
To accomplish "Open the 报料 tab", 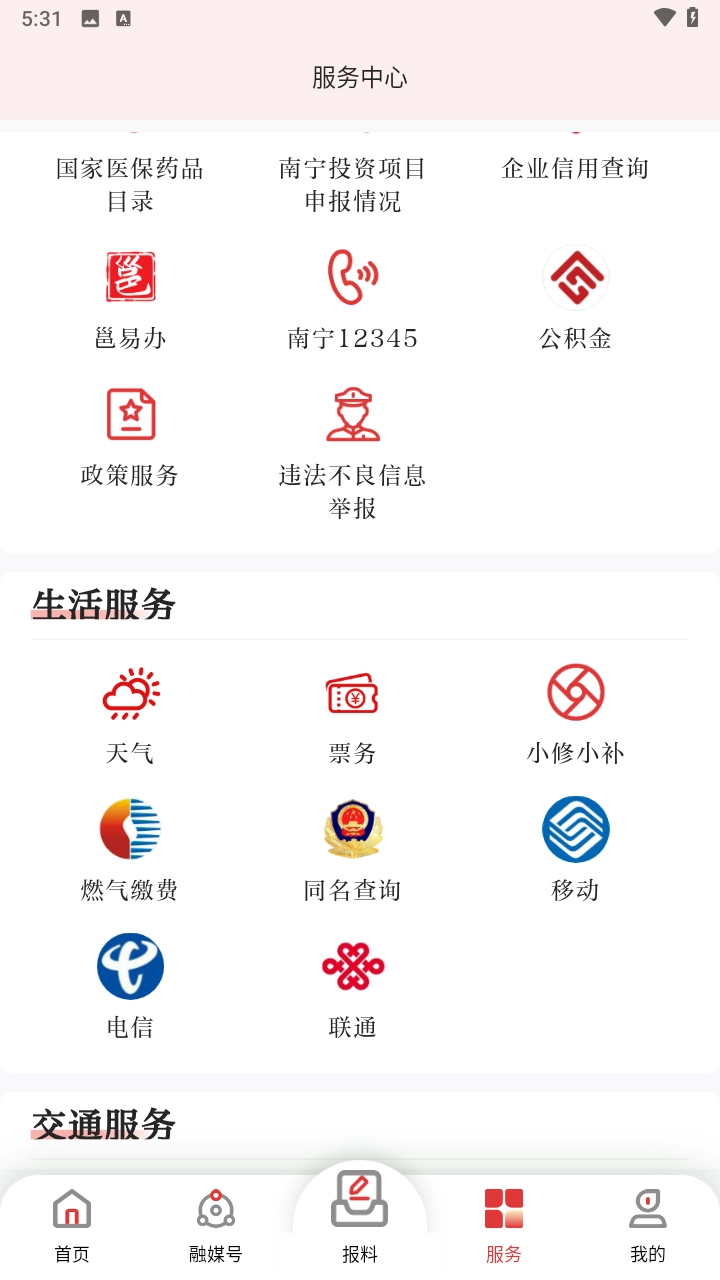I will click(x=360, y=1214).
